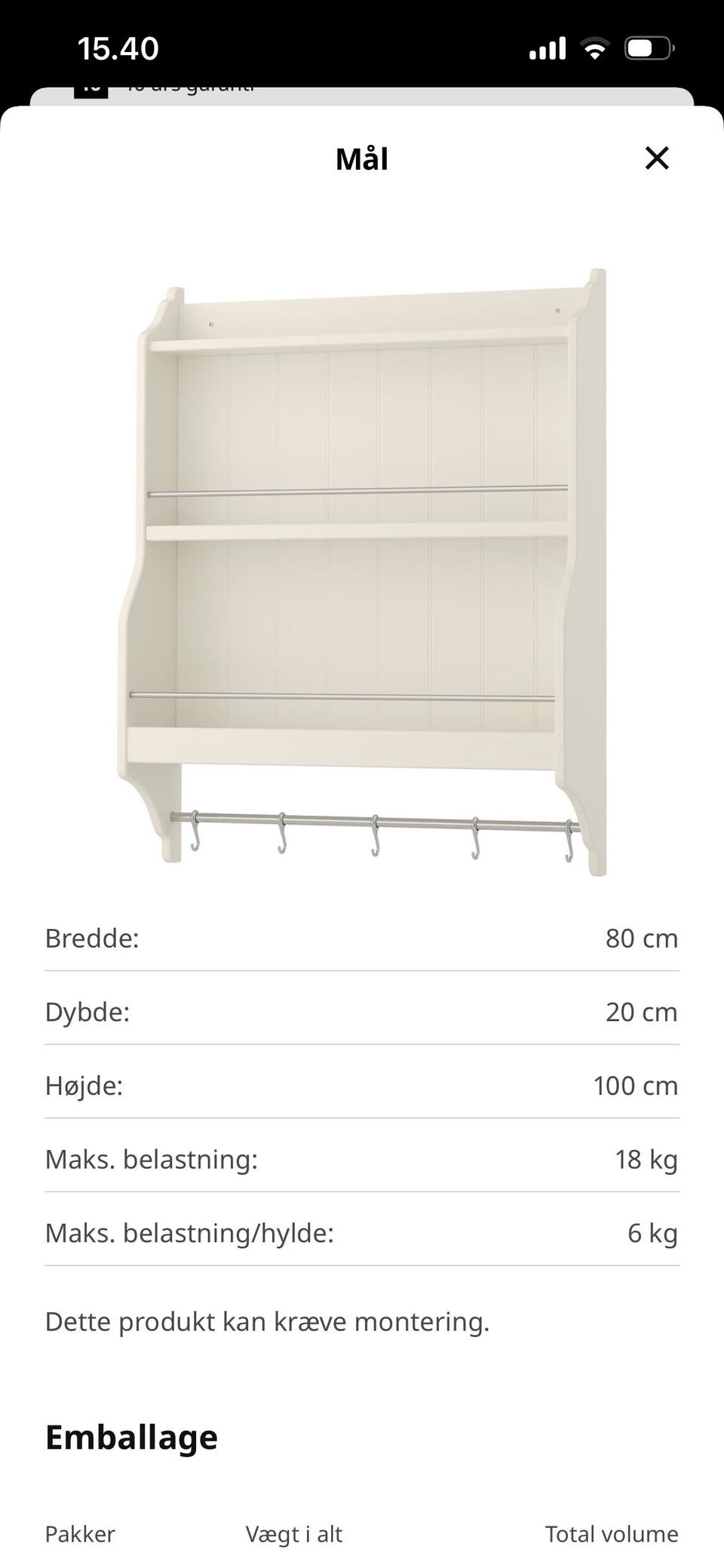
Task: Close the Mål dimensions sheet
Action: point(657,158)
